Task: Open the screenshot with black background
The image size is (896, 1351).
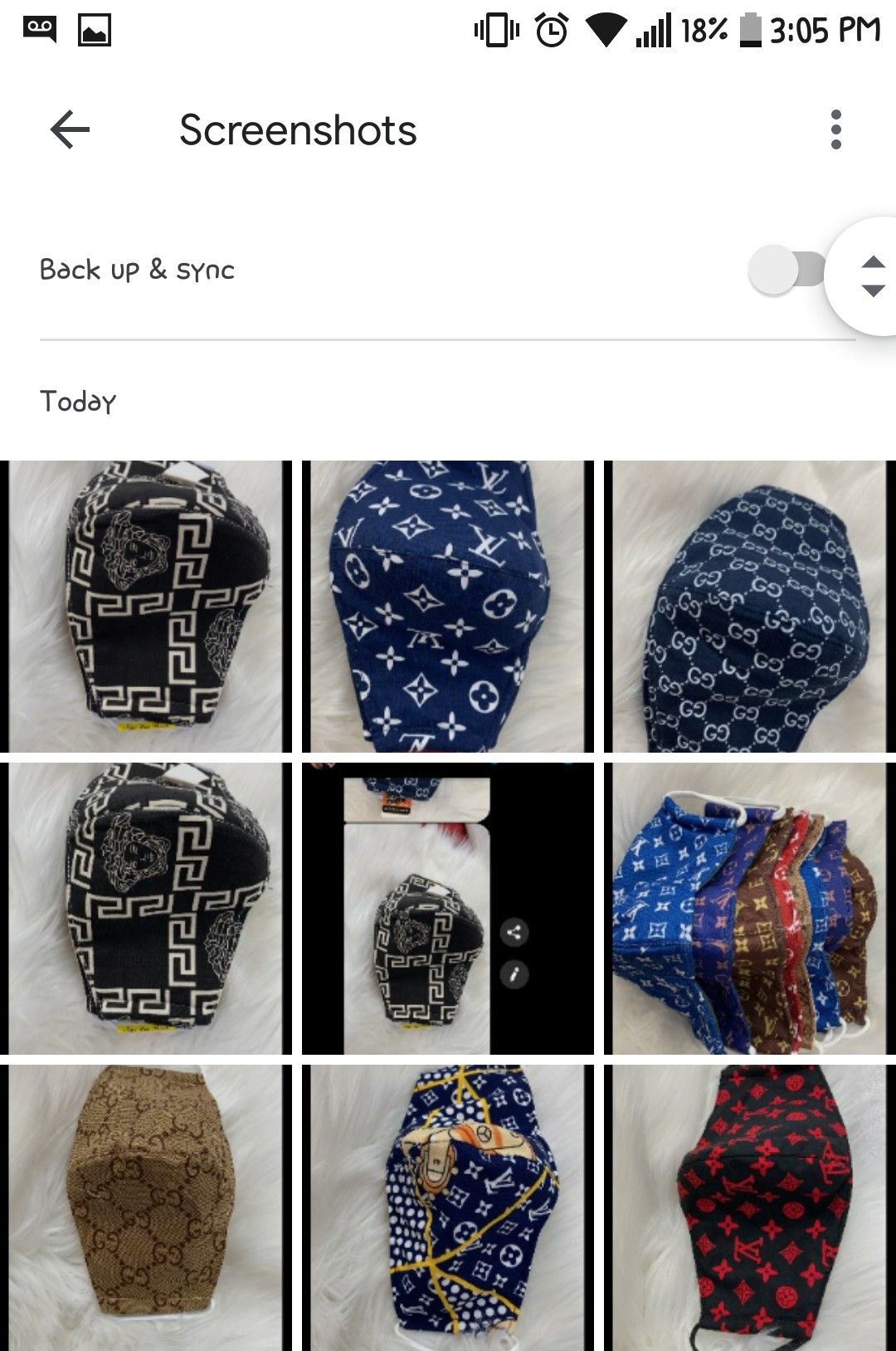Action: point(448,909)
